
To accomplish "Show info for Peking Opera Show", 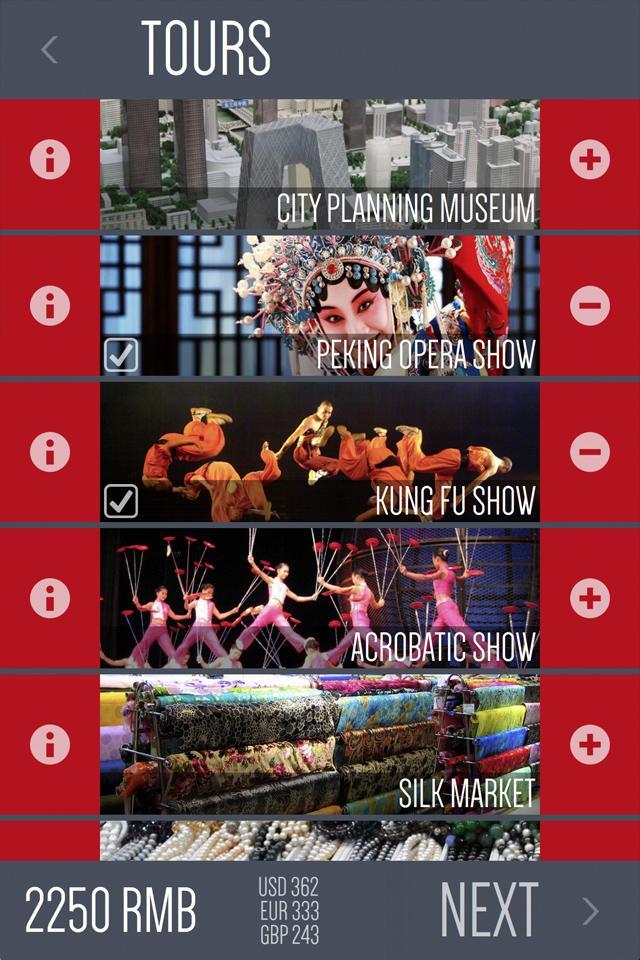I will (50, 305).
